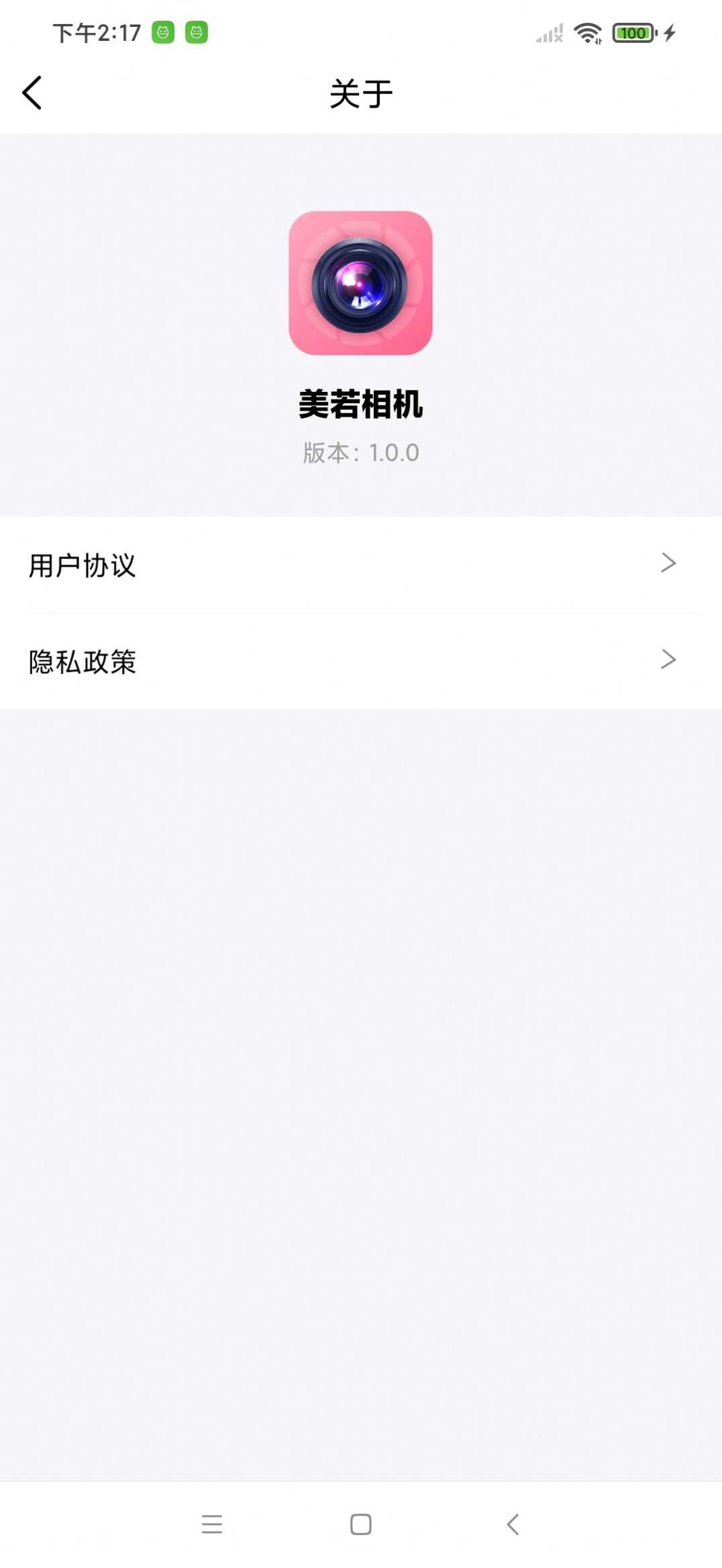The height and width of the screenshot is (1568, 722).
Task: Tap the 版本 1.0.0 version label
Action: (x=360, y=452)
